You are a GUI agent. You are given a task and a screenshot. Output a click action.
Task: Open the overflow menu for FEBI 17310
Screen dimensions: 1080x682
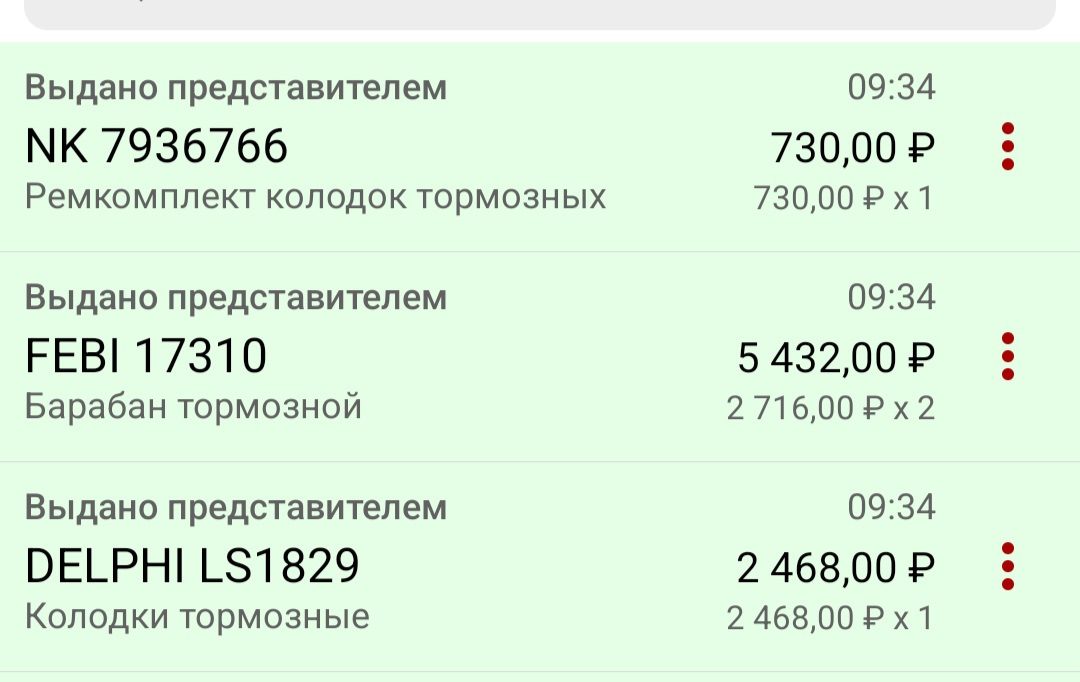[1007, 357]
